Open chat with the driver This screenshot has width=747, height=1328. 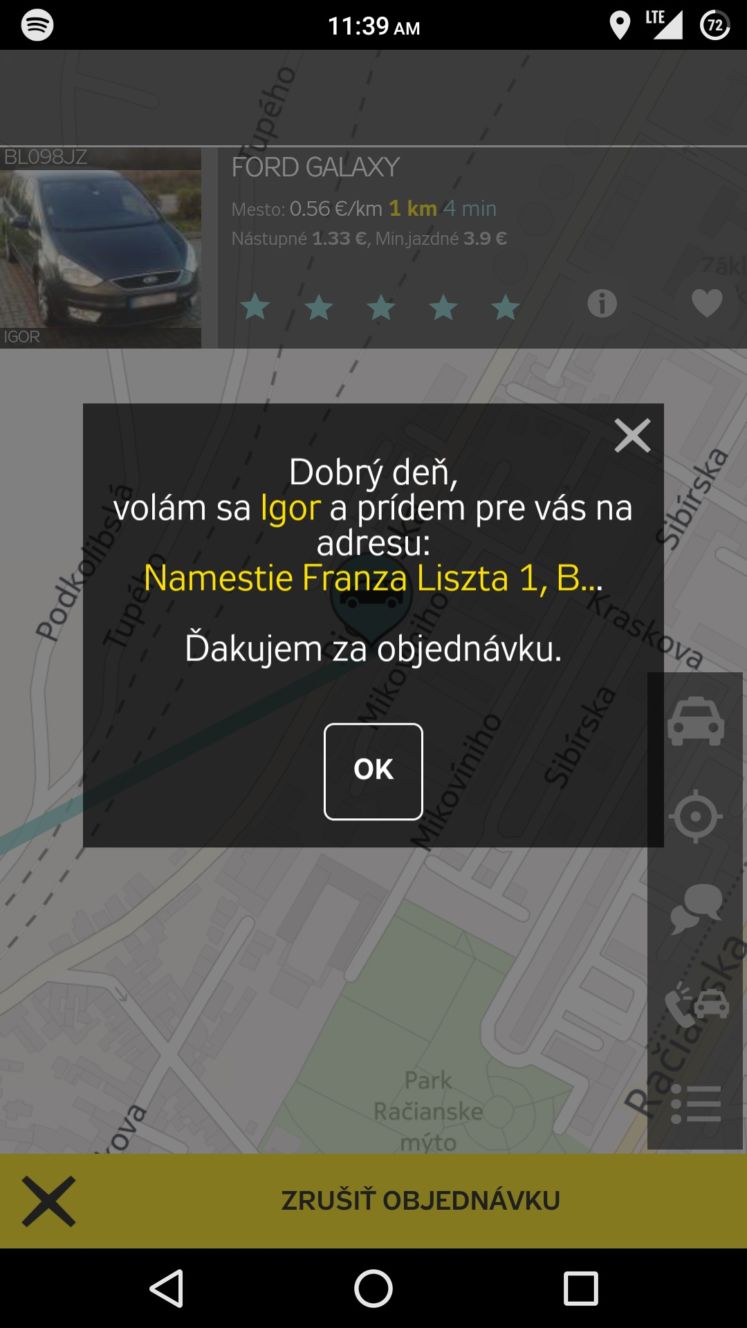(696, 909)
